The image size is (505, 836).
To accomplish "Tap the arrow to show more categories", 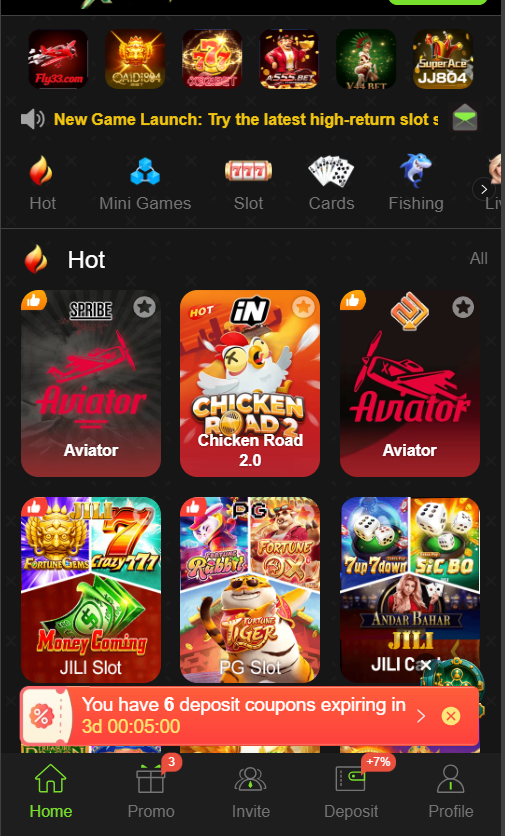I will pos(484,189).
